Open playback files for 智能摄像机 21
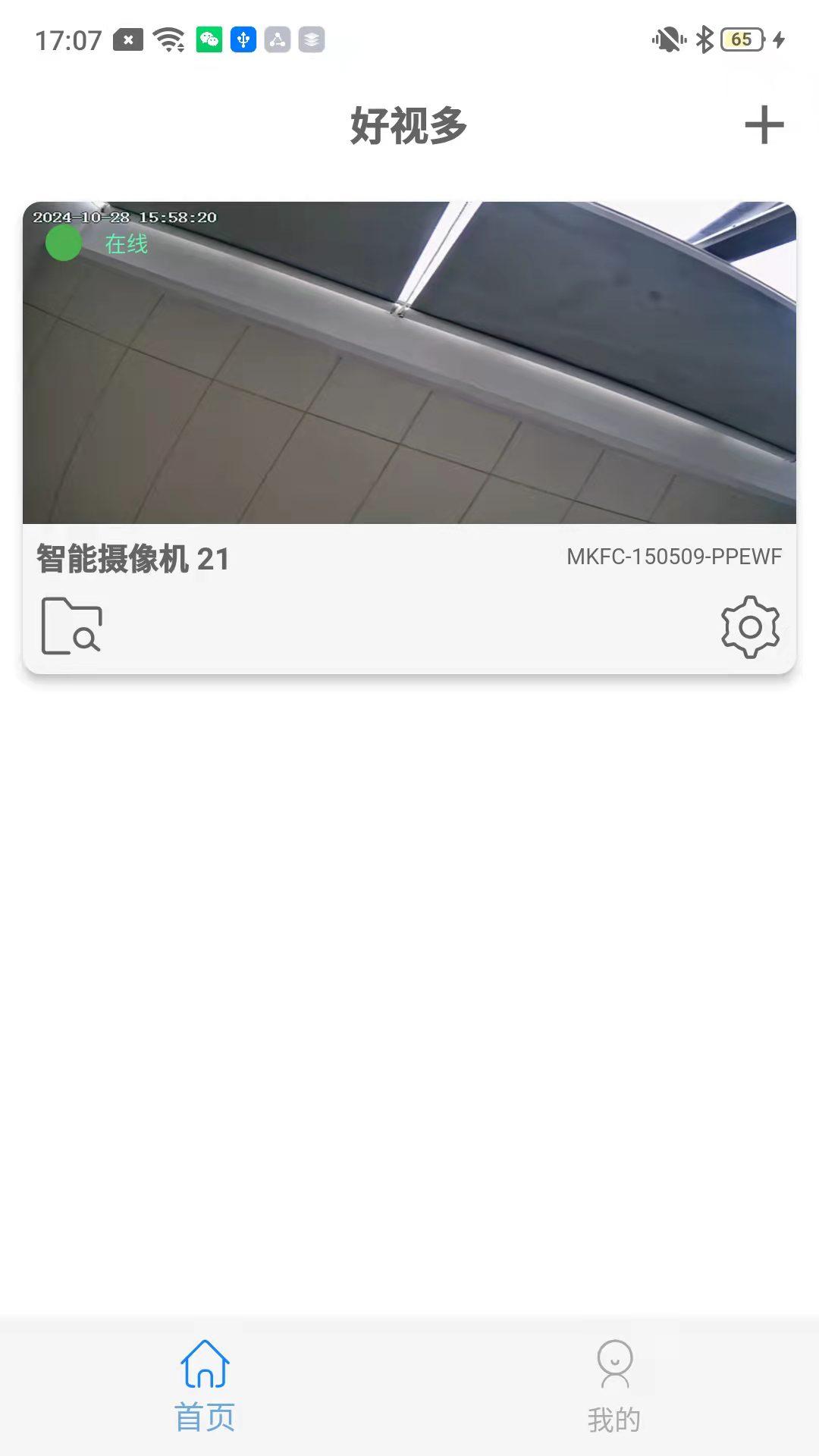 click(72, 627)
